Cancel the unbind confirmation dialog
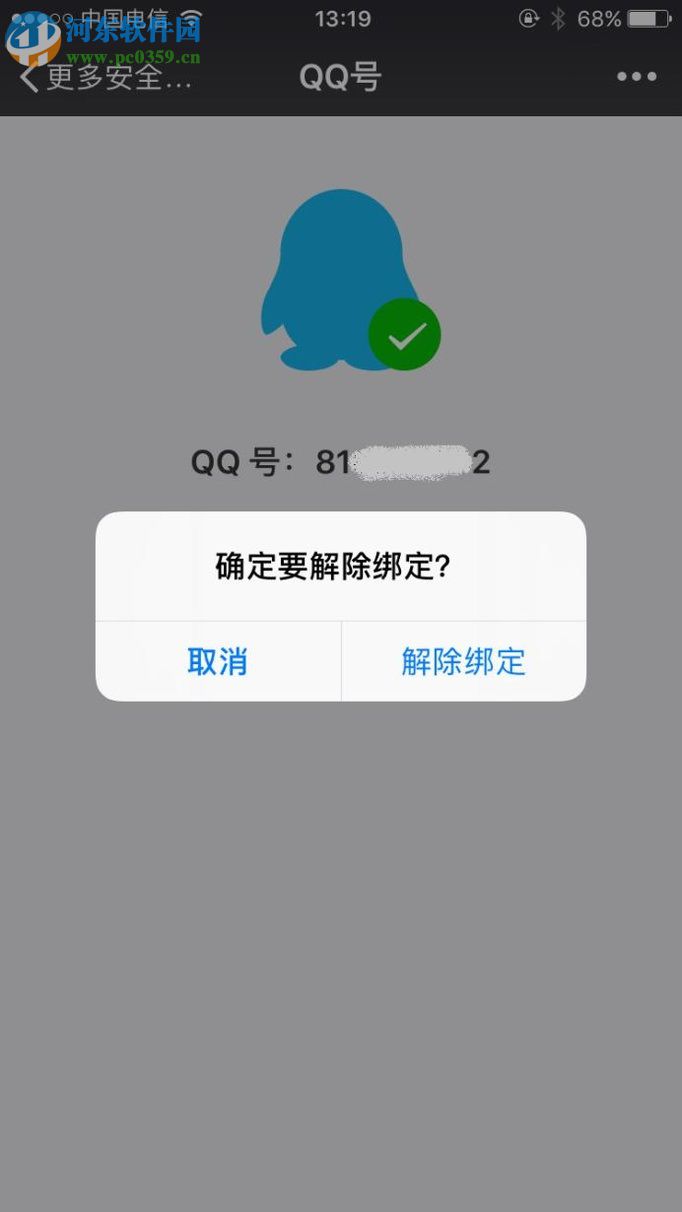 218,661
